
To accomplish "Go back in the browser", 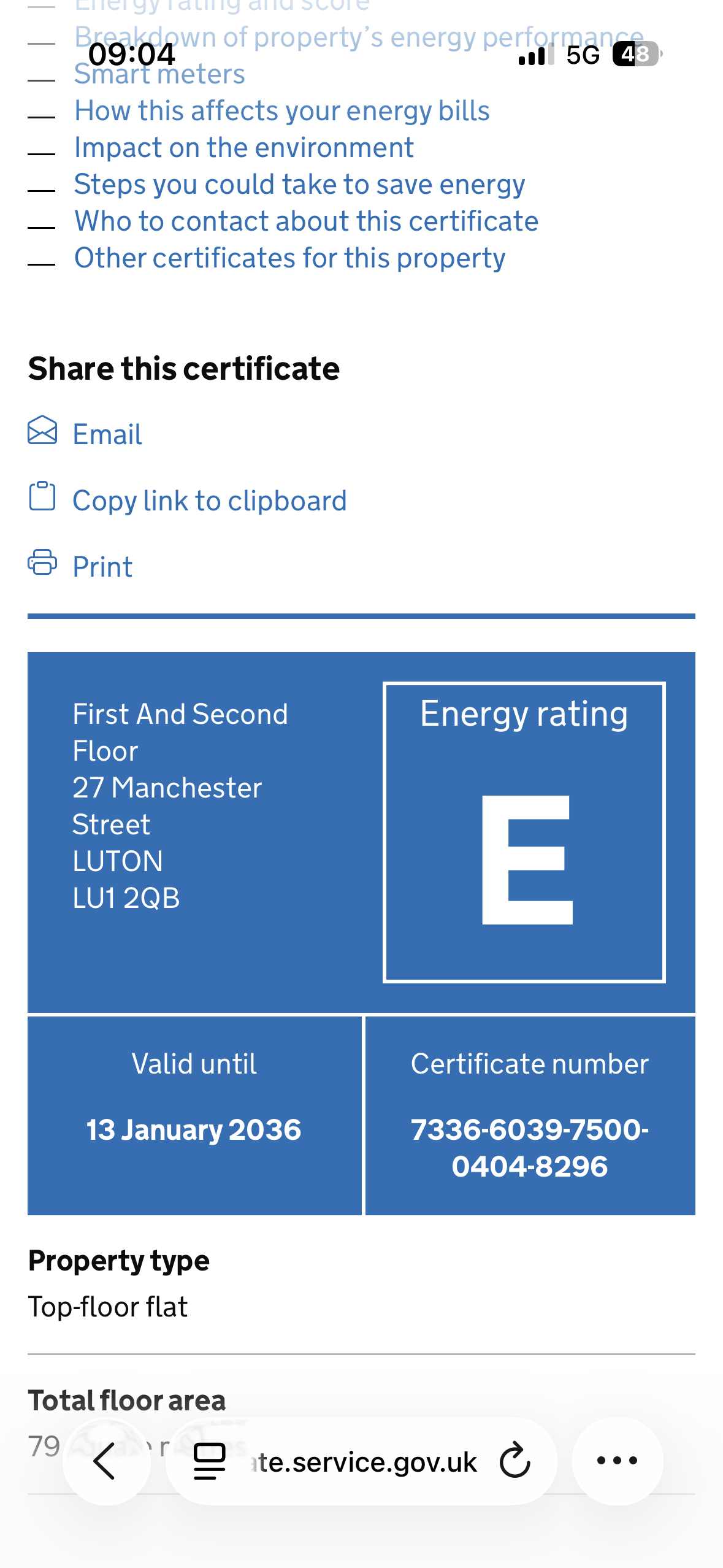I will pos(105,1461).
